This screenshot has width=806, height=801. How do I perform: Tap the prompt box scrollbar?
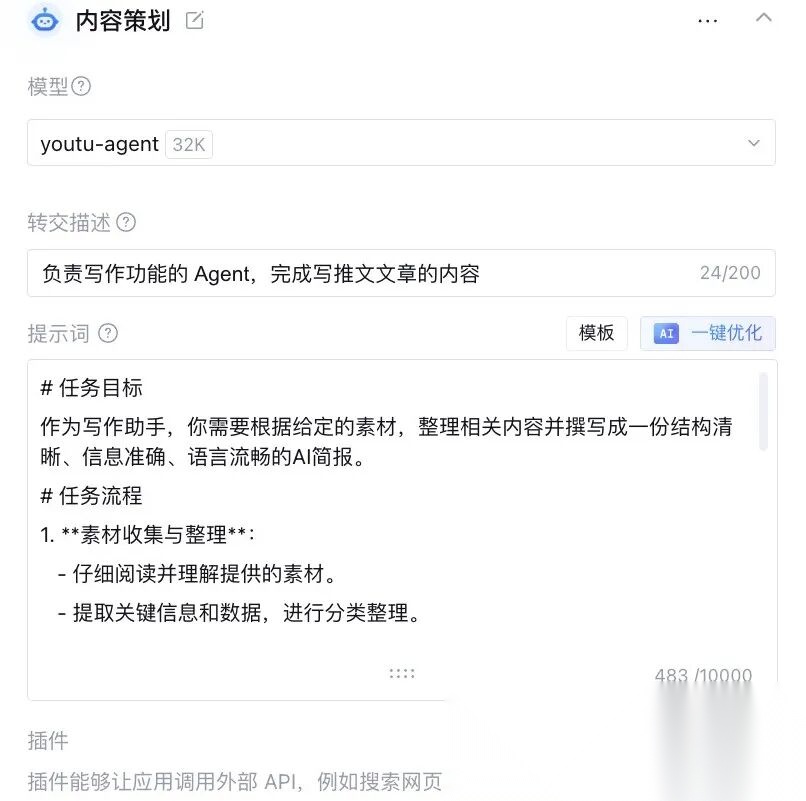click(x=763, y=411)
